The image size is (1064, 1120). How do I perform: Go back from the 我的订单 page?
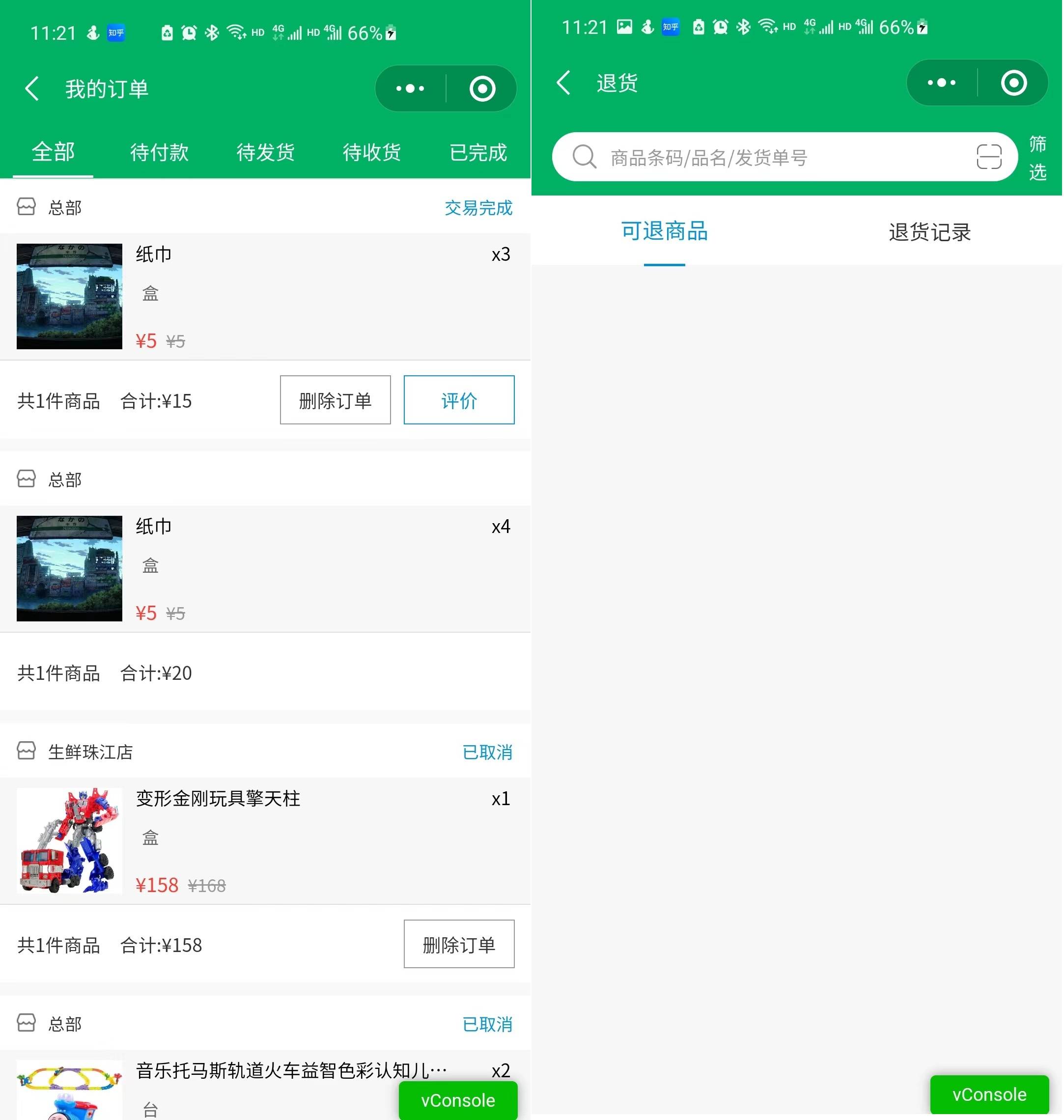coord(32,89)
